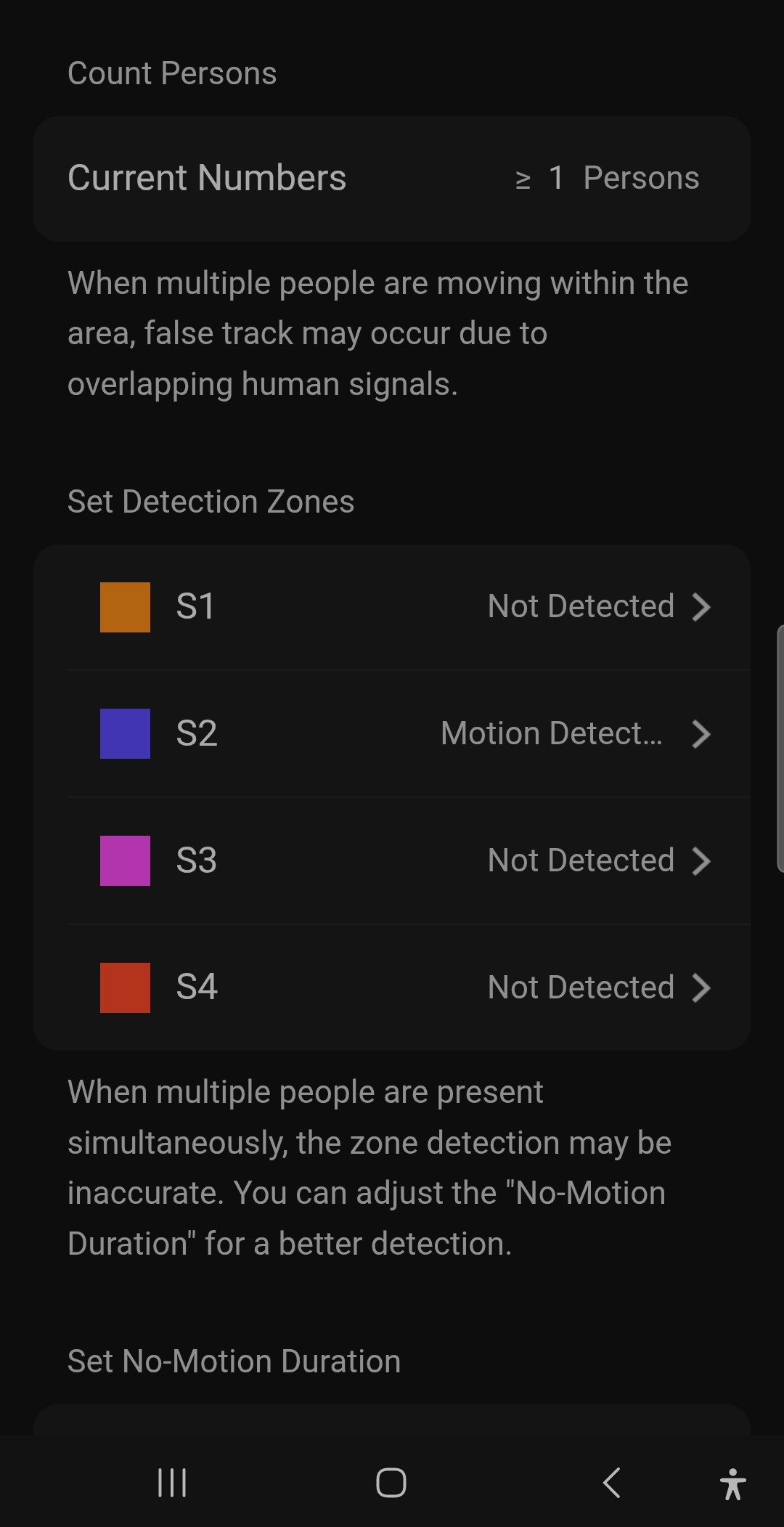Tap the home button in the navigation bar

(391, 1483)
